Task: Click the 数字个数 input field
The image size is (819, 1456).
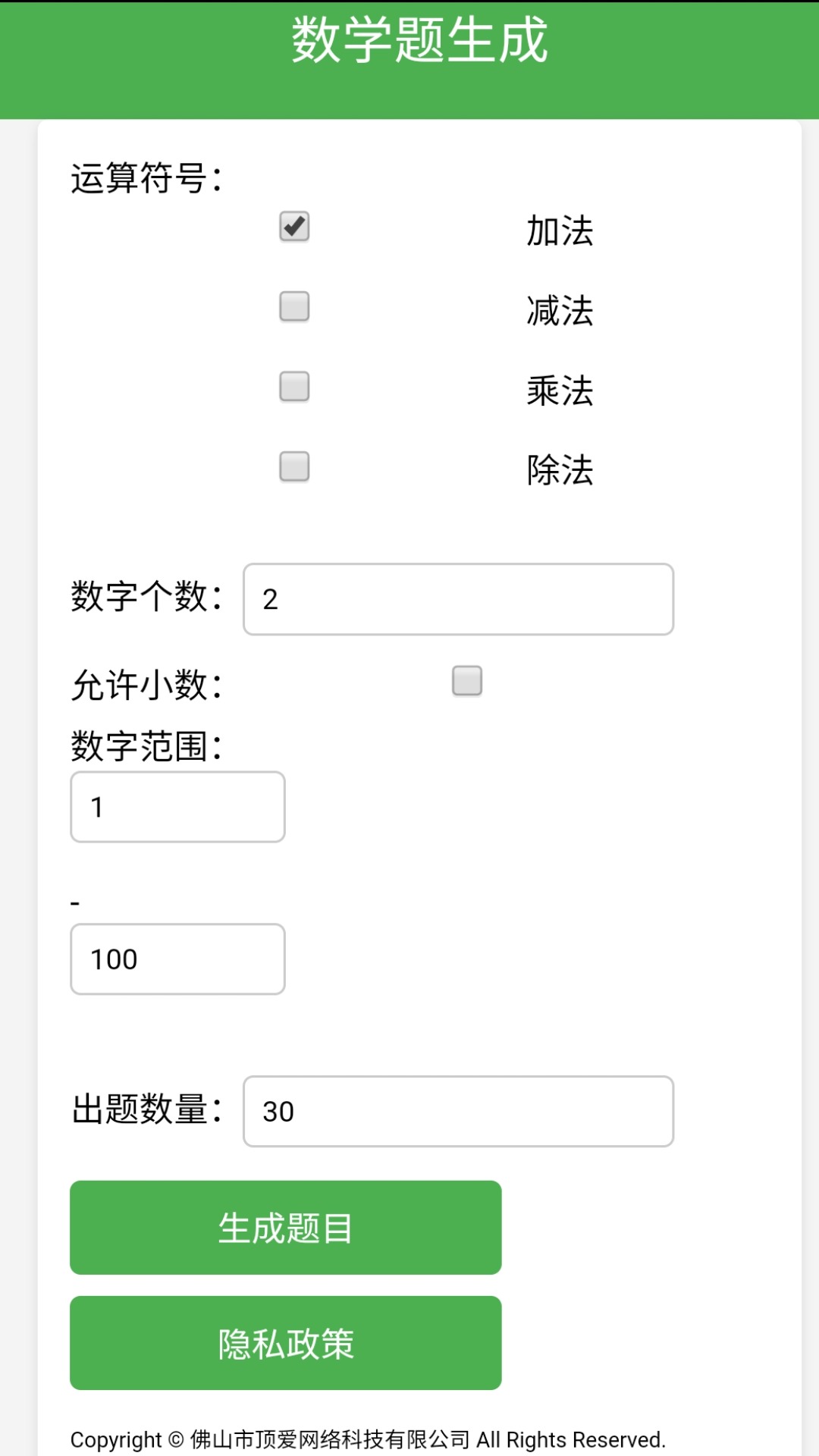Action: pyautogui.click(x=457, y=599)
